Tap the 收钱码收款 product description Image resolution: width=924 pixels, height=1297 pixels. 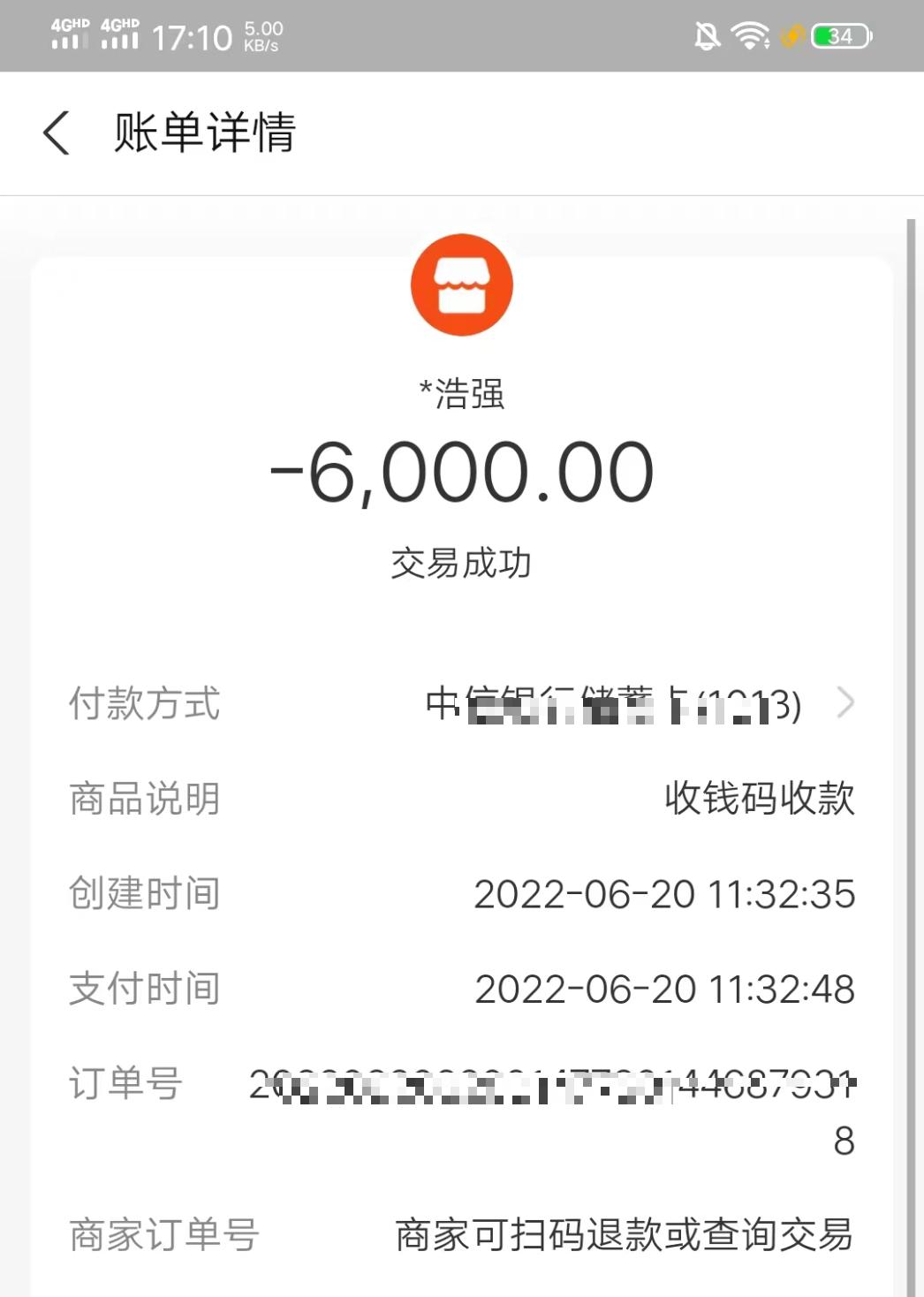click(760, 798)
